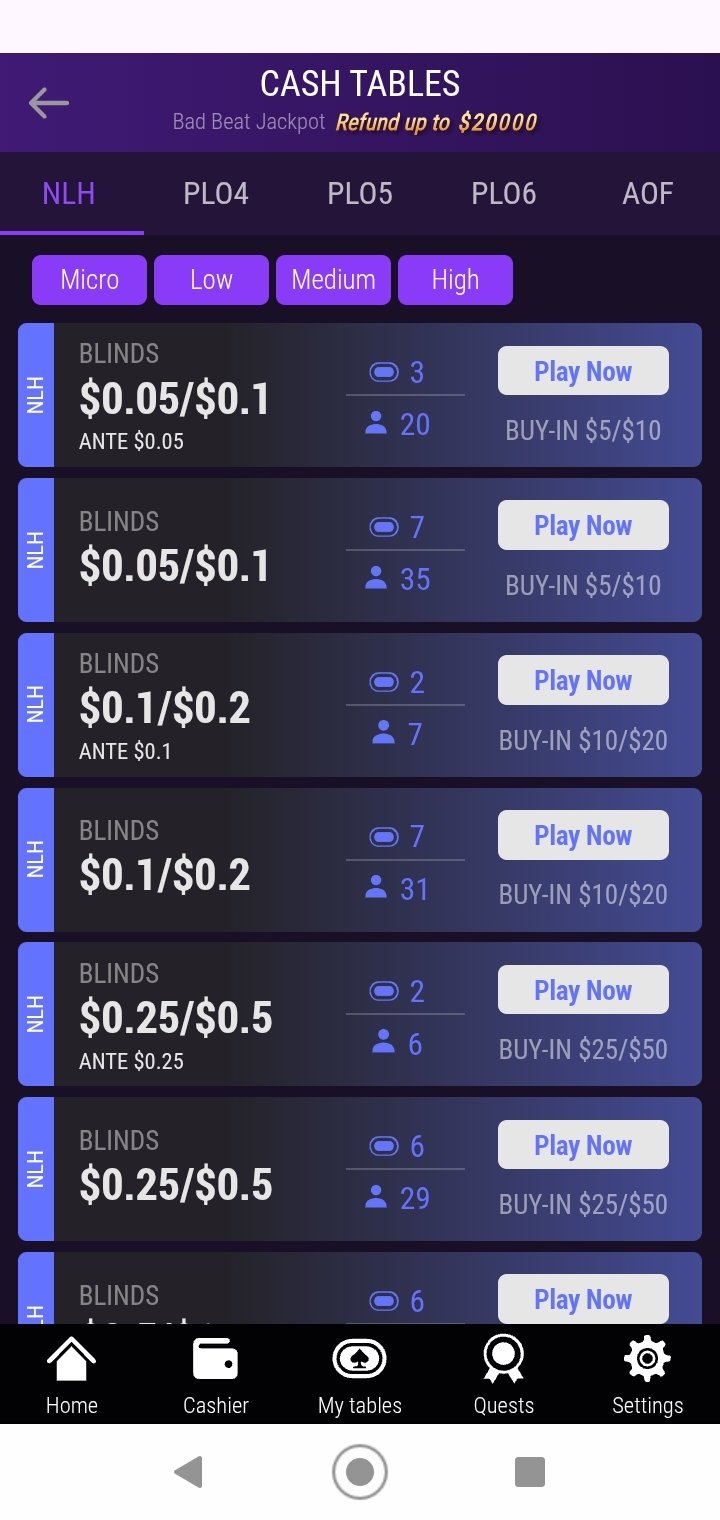Screen dimensions: 720x1520
Task: Go back using the header arrow
Action: (x=48, y=102)
